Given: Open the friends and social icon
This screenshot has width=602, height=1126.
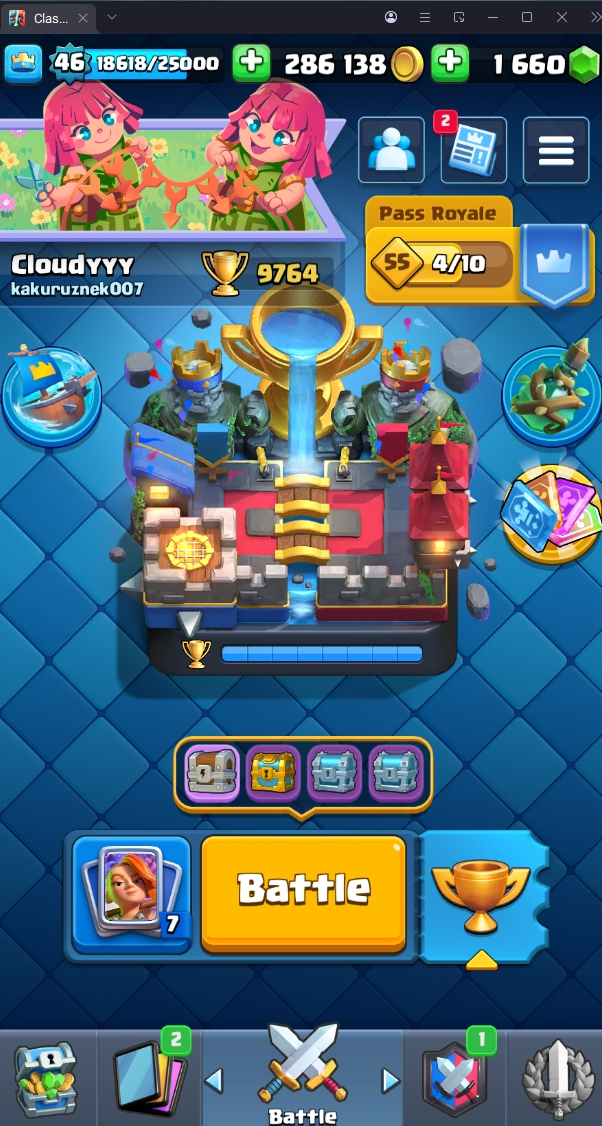Looking at the screenshot, I should coord(391,151).
